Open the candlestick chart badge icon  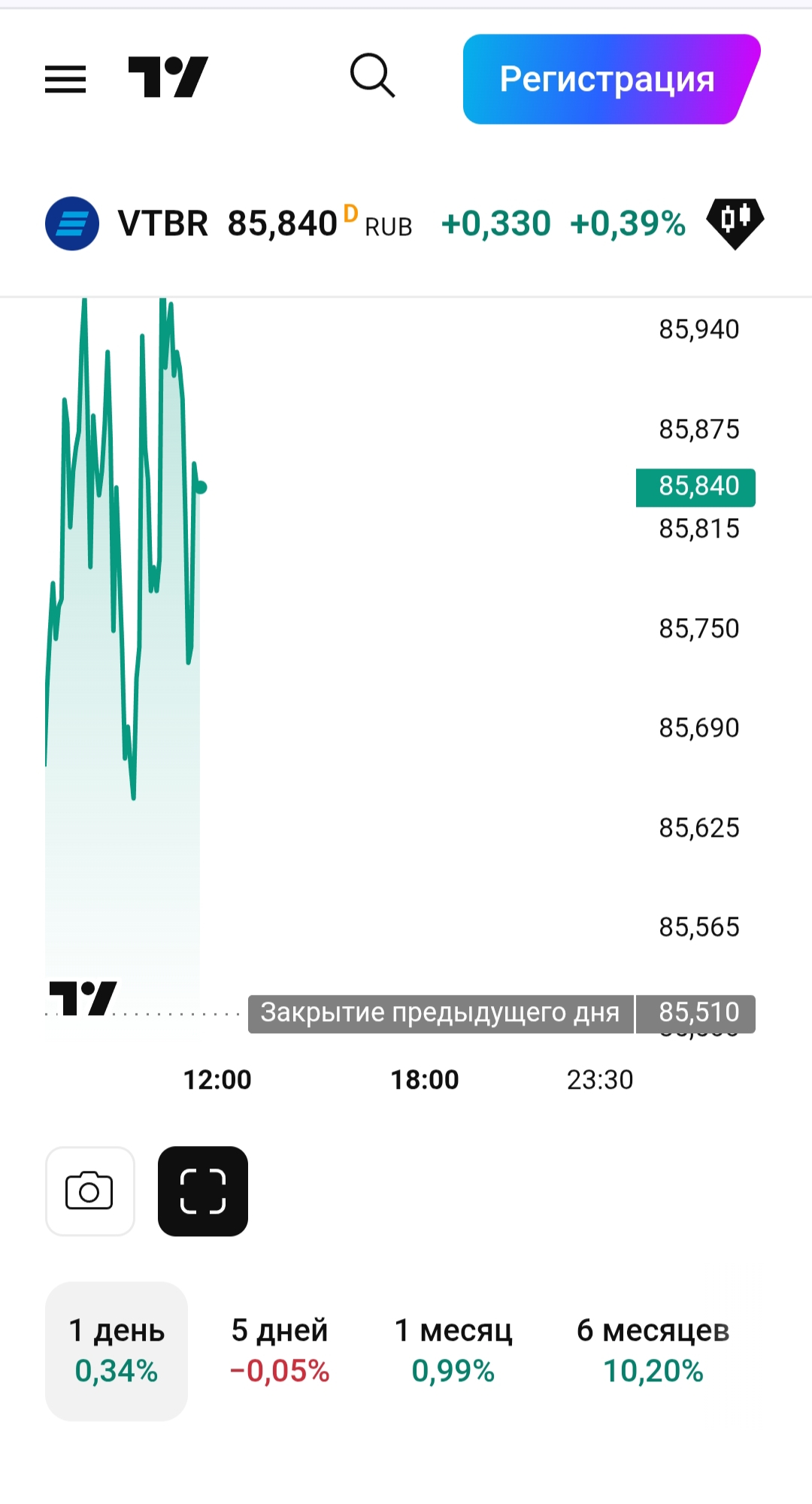(735, 222)
